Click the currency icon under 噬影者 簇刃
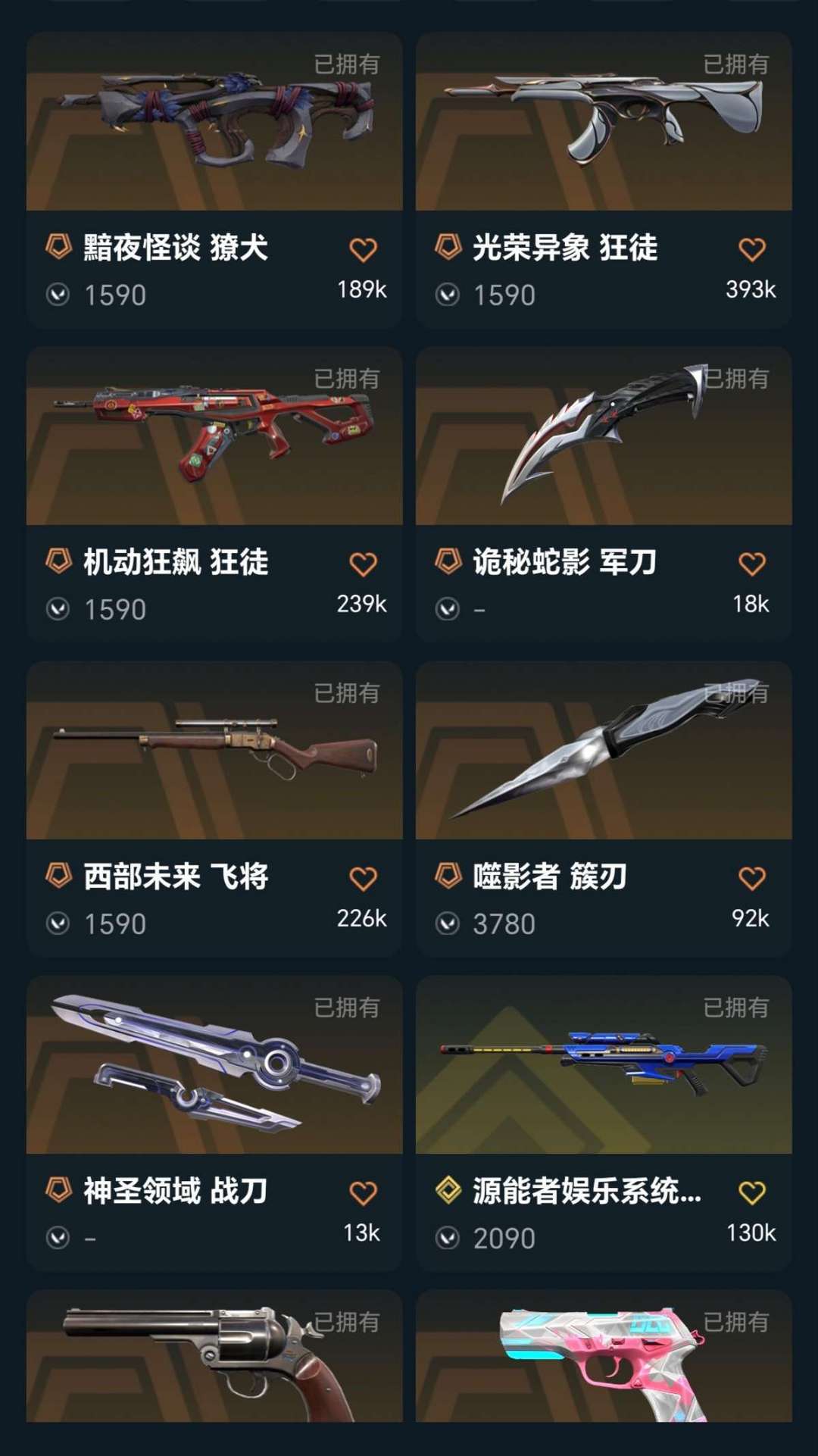This screenshot has height=1456, width=818. [448, 920]
